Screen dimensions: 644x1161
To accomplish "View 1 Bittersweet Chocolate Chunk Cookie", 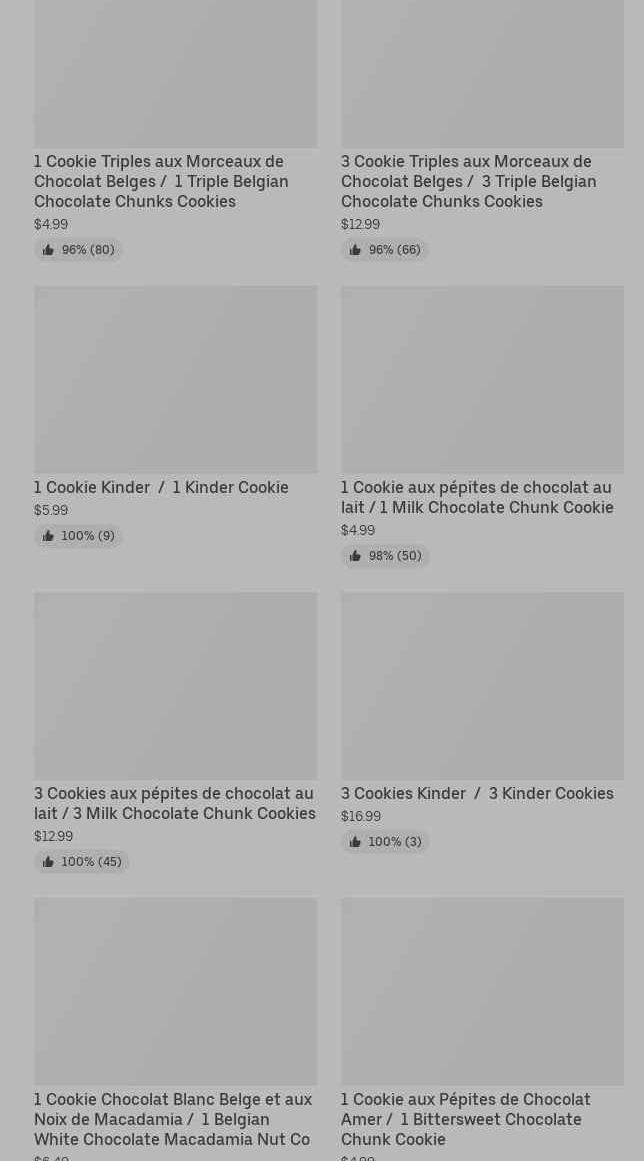I will (x=482, y=1029).
